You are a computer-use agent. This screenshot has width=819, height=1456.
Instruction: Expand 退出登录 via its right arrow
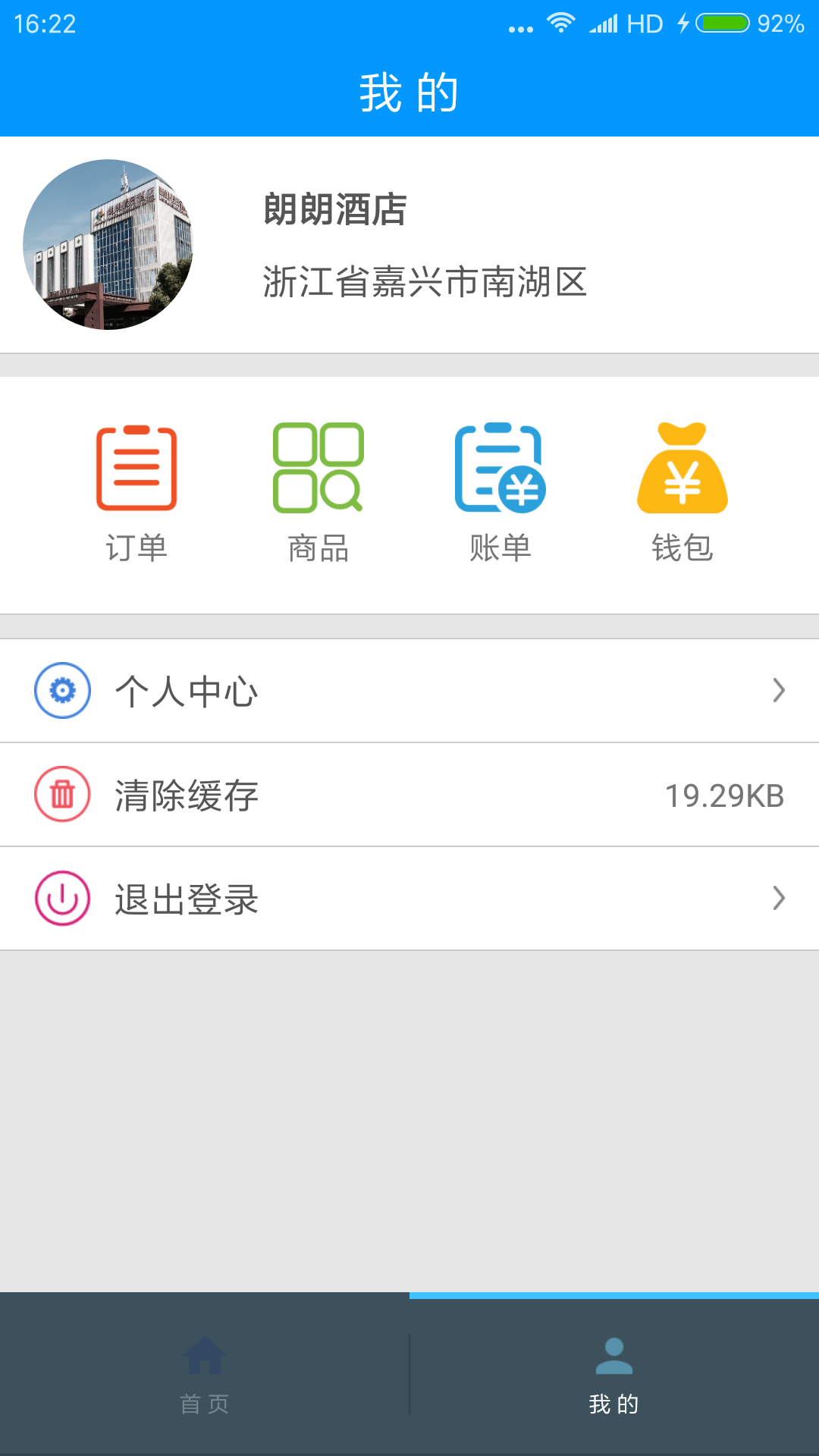tap(779, 899)
